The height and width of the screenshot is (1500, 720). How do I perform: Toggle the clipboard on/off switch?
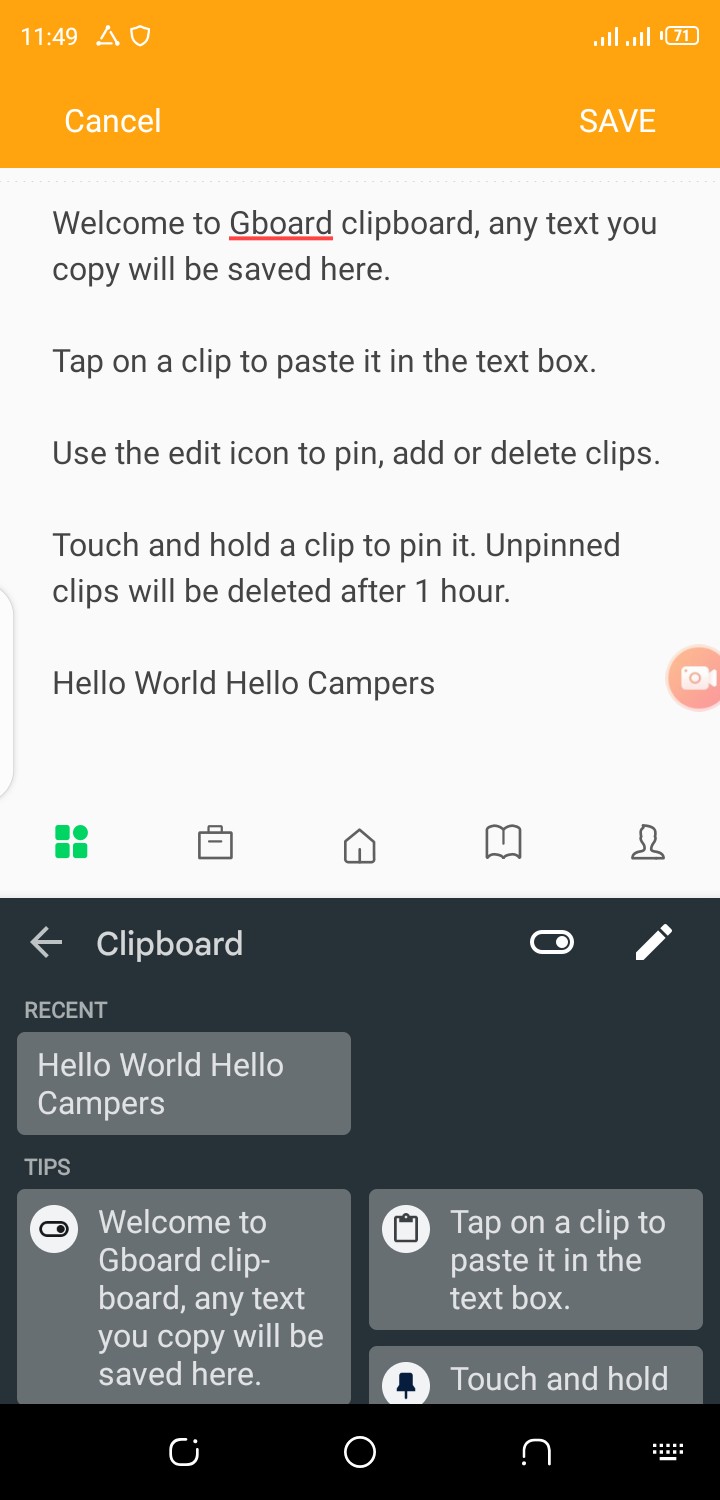point(552,941)
